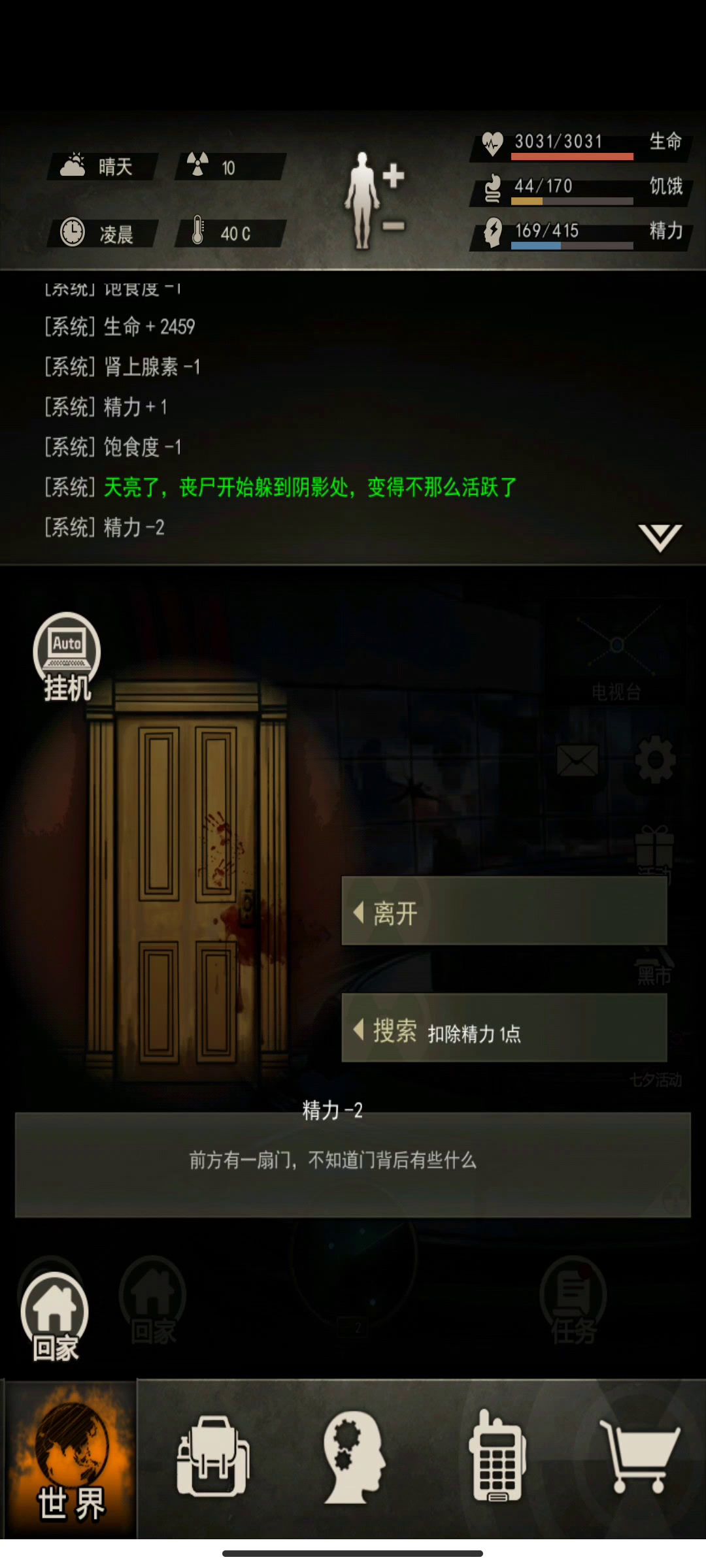Open the walkie-talkie radio tab
The width and height of the screenshot is (706, 1568).
(x=497, y=1456)
